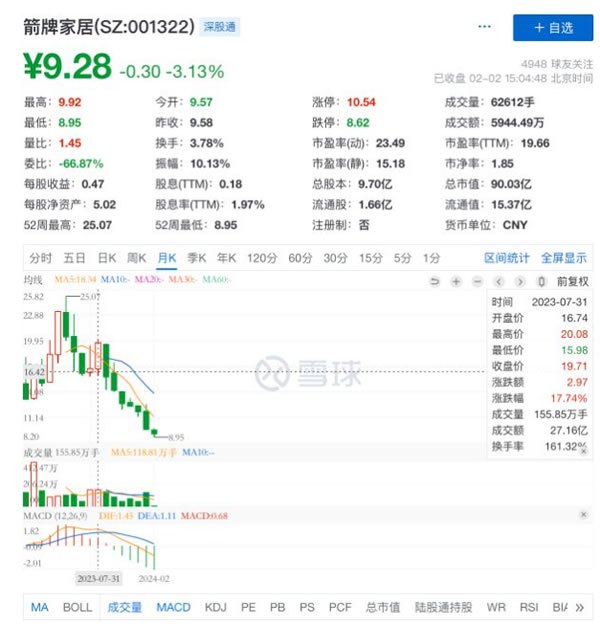Select the 年K chart period
The height and width of the screenshot is (624, 600).
[227, 257]
